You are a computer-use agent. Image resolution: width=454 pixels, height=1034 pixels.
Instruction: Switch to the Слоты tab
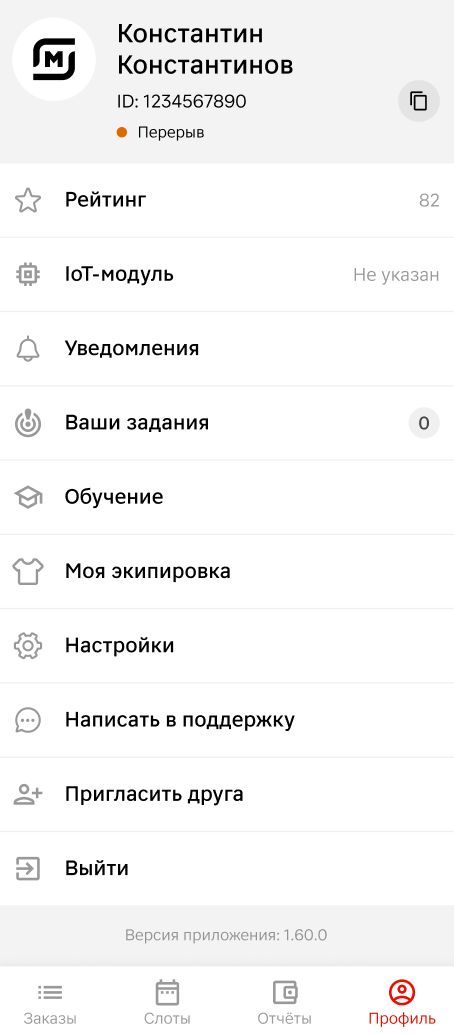[167, 1002]
